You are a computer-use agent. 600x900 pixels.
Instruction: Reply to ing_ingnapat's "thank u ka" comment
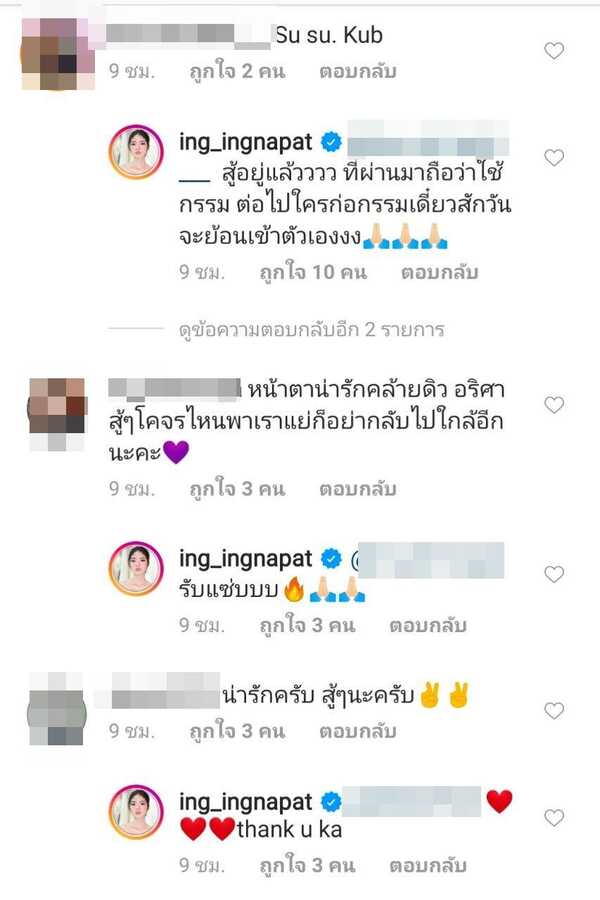click(x=428, y=867)
